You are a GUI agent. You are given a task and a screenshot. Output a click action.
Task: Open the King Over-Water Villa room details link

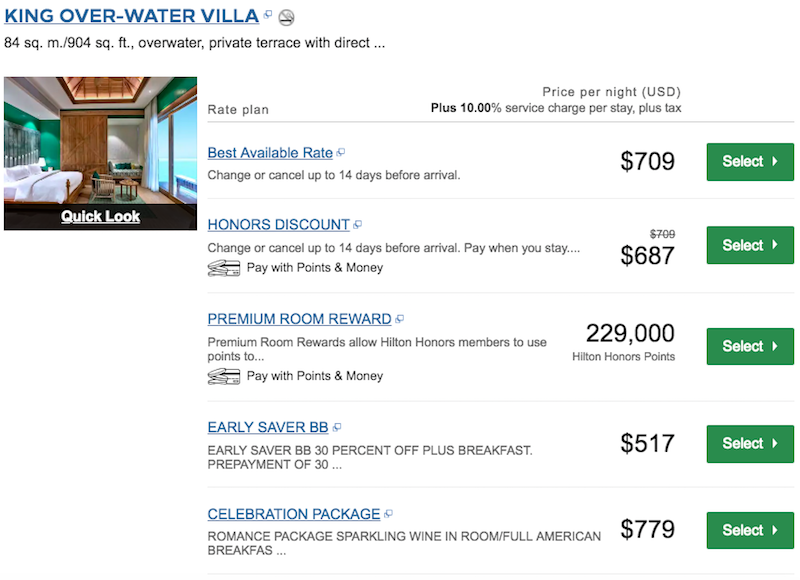[x=132, y=16]
